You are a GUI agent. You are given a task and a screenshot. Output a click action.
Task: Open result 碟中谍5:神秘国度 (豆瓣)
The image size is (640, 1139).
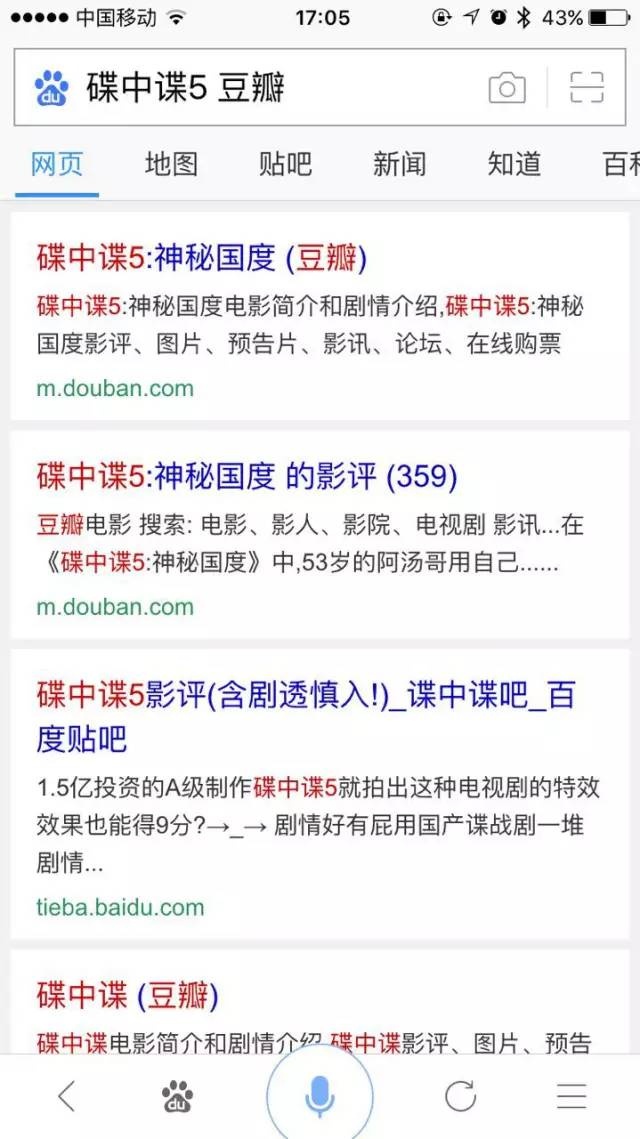(202, 258)
